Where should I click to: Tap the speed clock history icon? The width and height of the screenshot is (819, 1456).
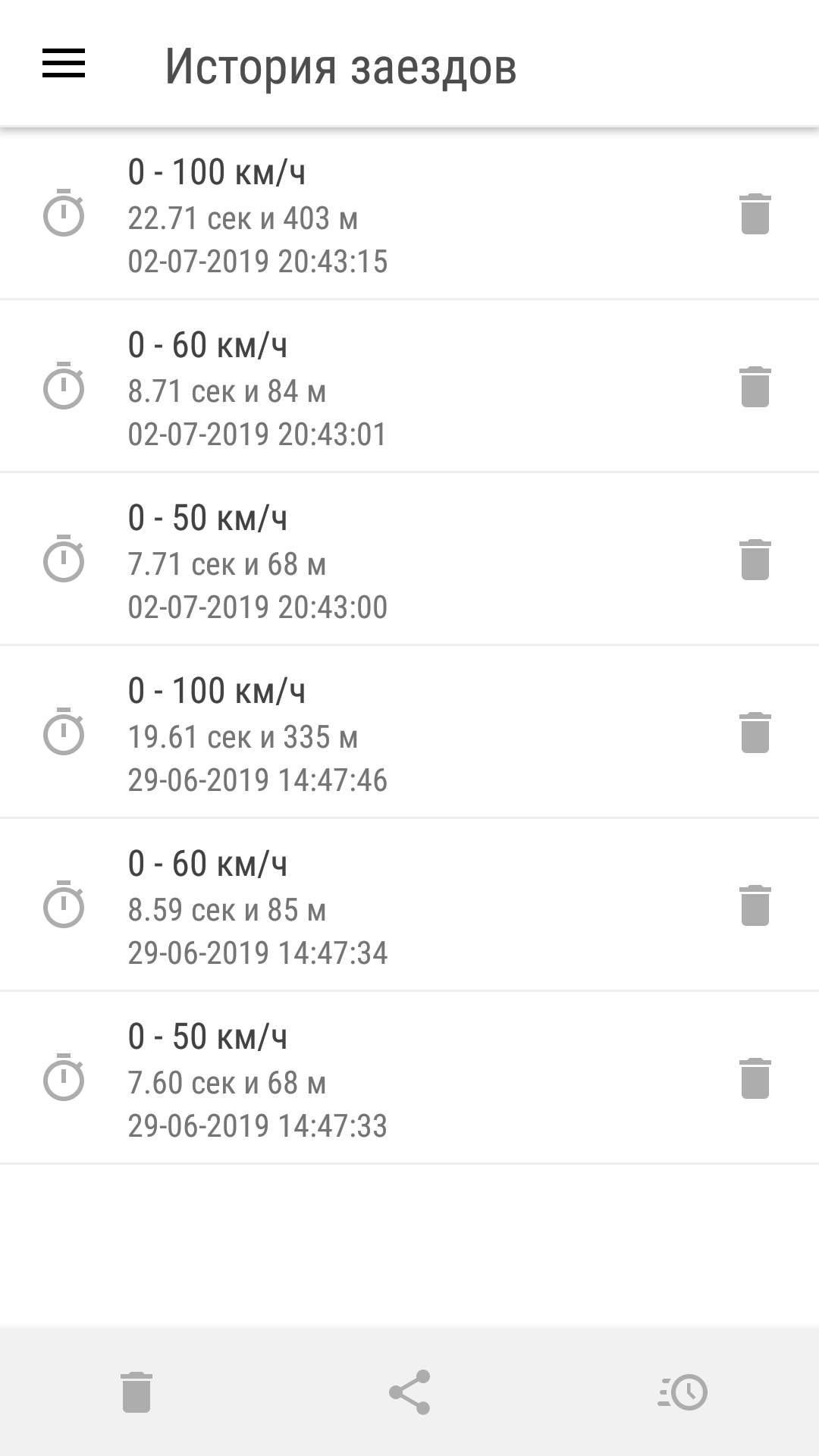point(682,1392)
